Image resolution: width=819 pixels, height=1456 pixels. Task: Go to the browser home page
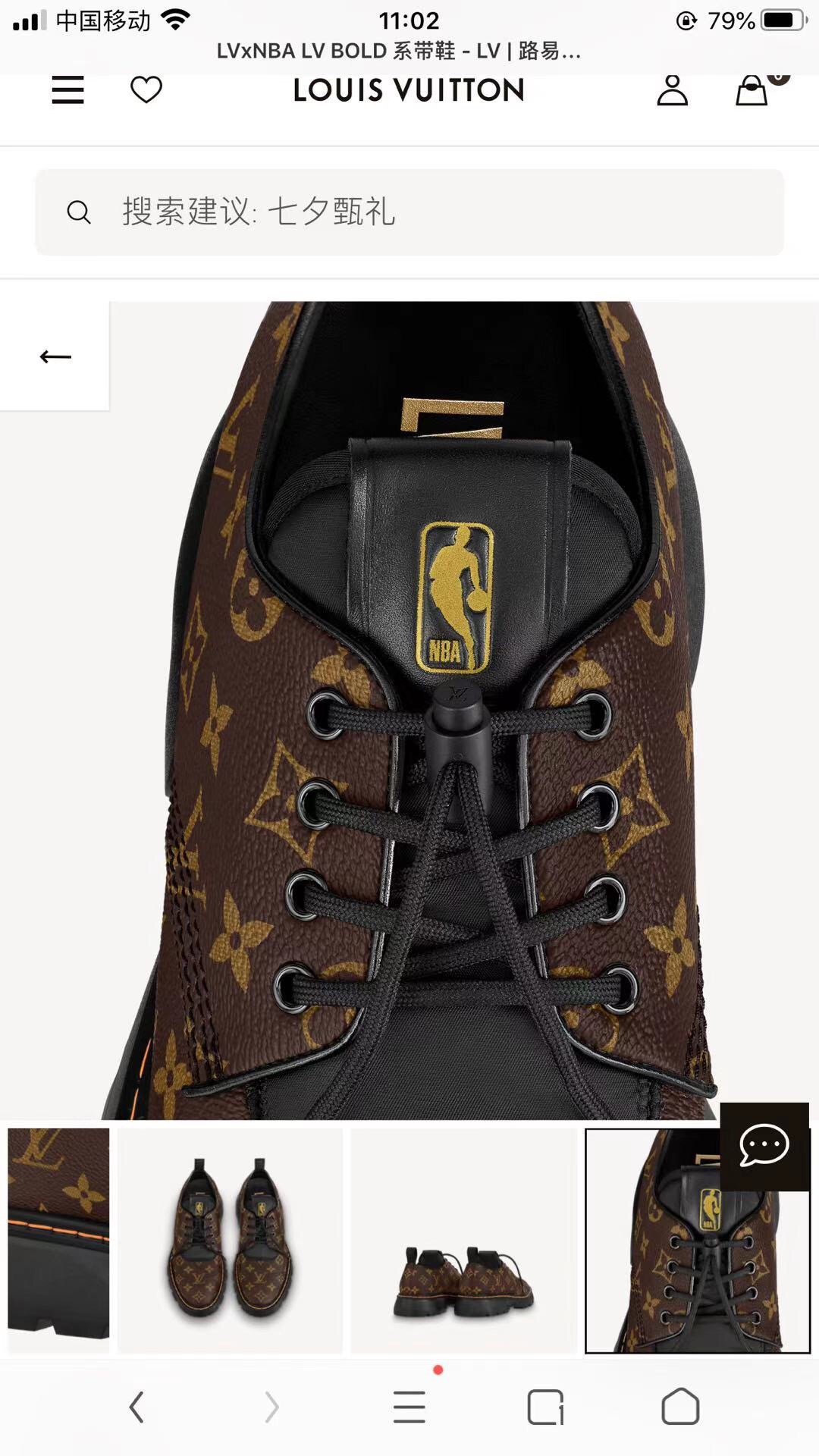[x=680, y=1407]
